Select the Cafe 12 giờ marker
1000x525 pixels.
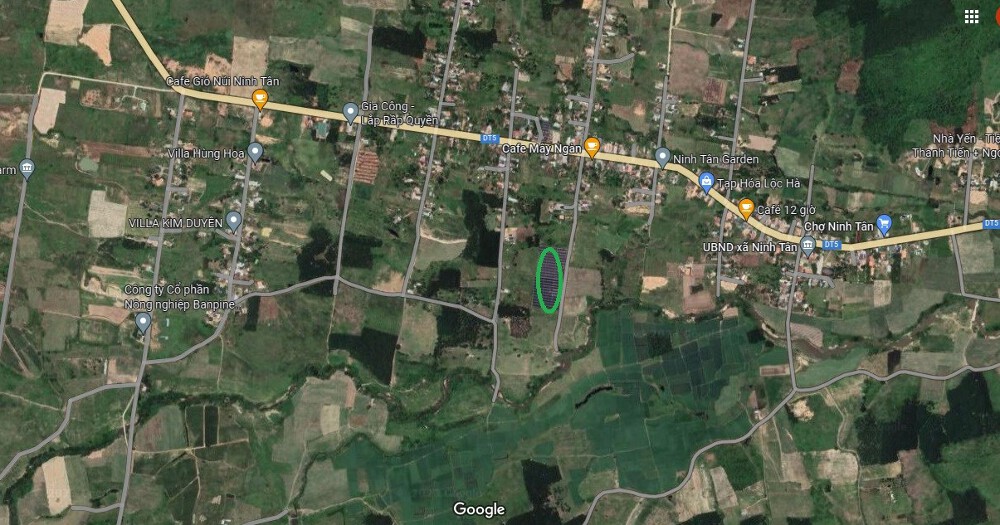tap(746, 209)
